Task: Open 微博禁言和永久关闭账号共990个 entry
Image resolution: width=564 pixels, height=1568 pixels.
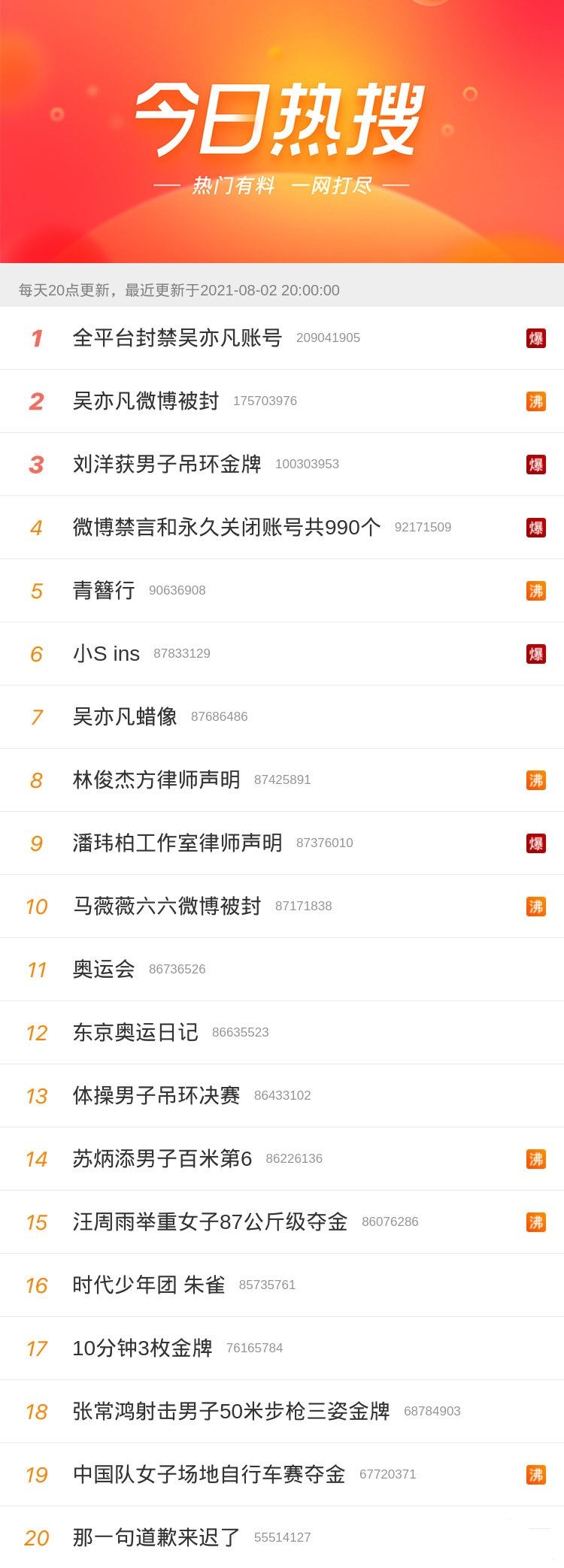Action: [226, 528]
